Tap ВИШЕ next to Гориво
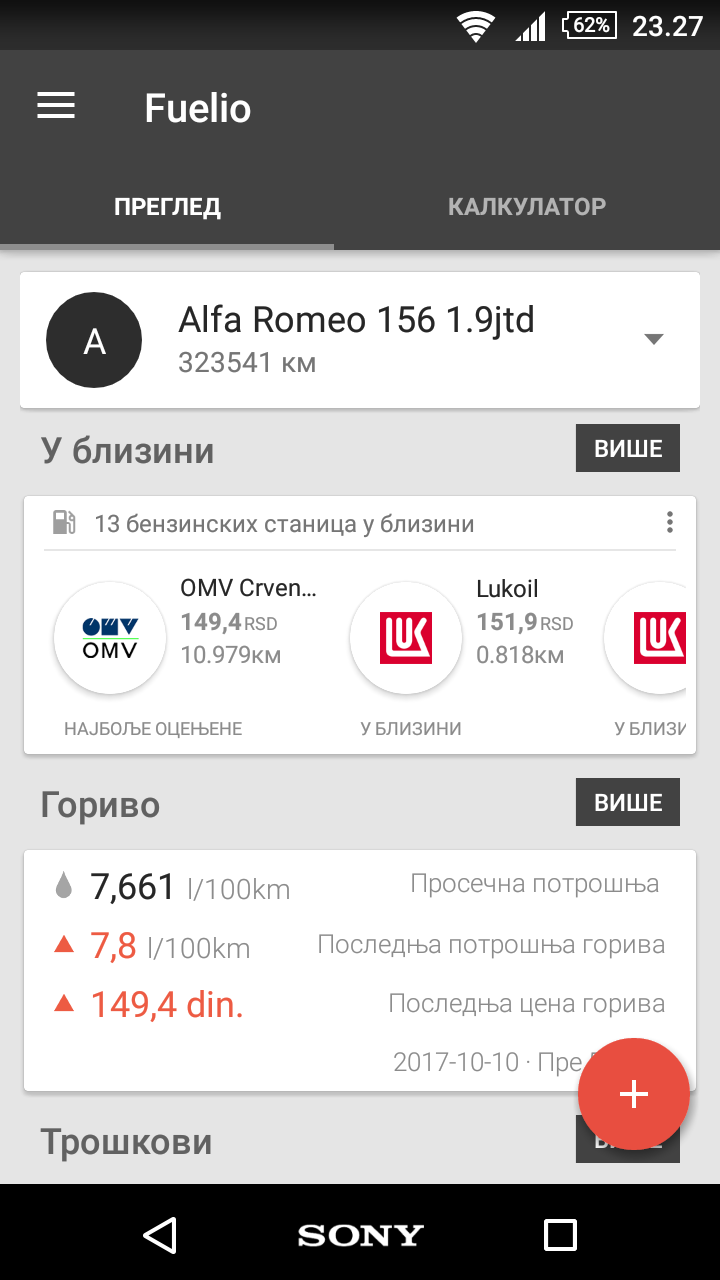Image resolution: width=720 pixels, height=1280 pixels. (x=628, y=802)
